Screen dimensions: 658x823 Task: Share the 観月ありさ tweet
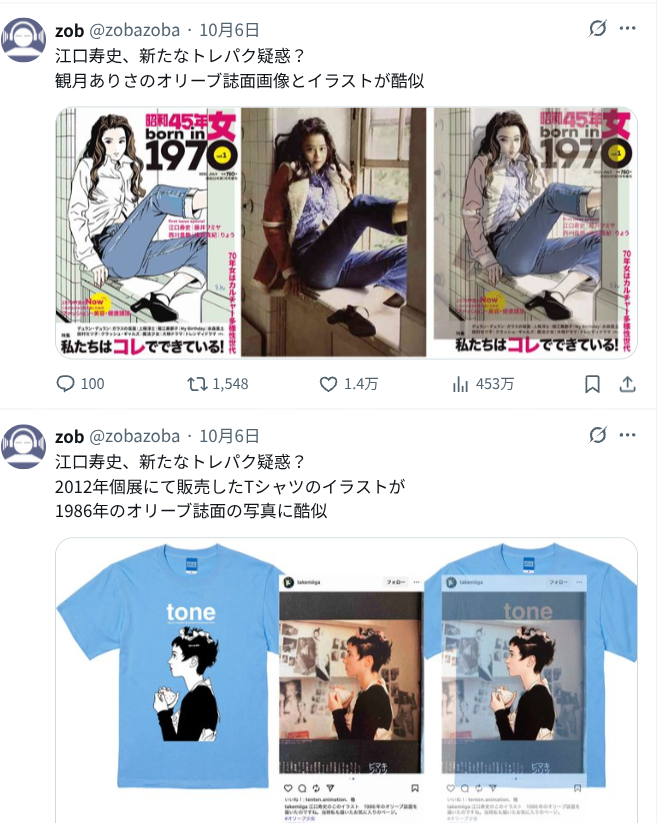tap(628, 384)
